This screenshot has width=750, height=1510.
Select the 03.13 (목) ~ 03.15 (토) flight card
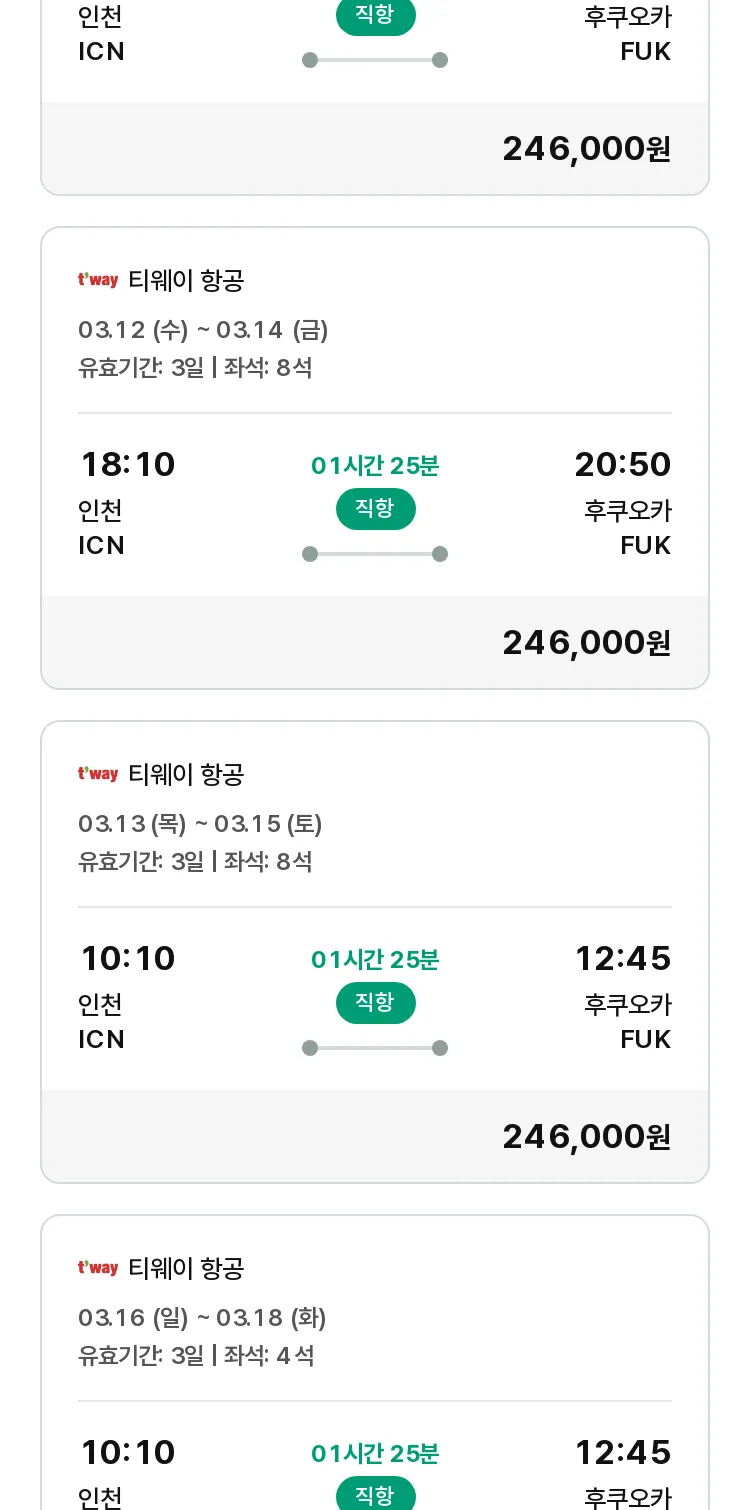pos(375,952)
